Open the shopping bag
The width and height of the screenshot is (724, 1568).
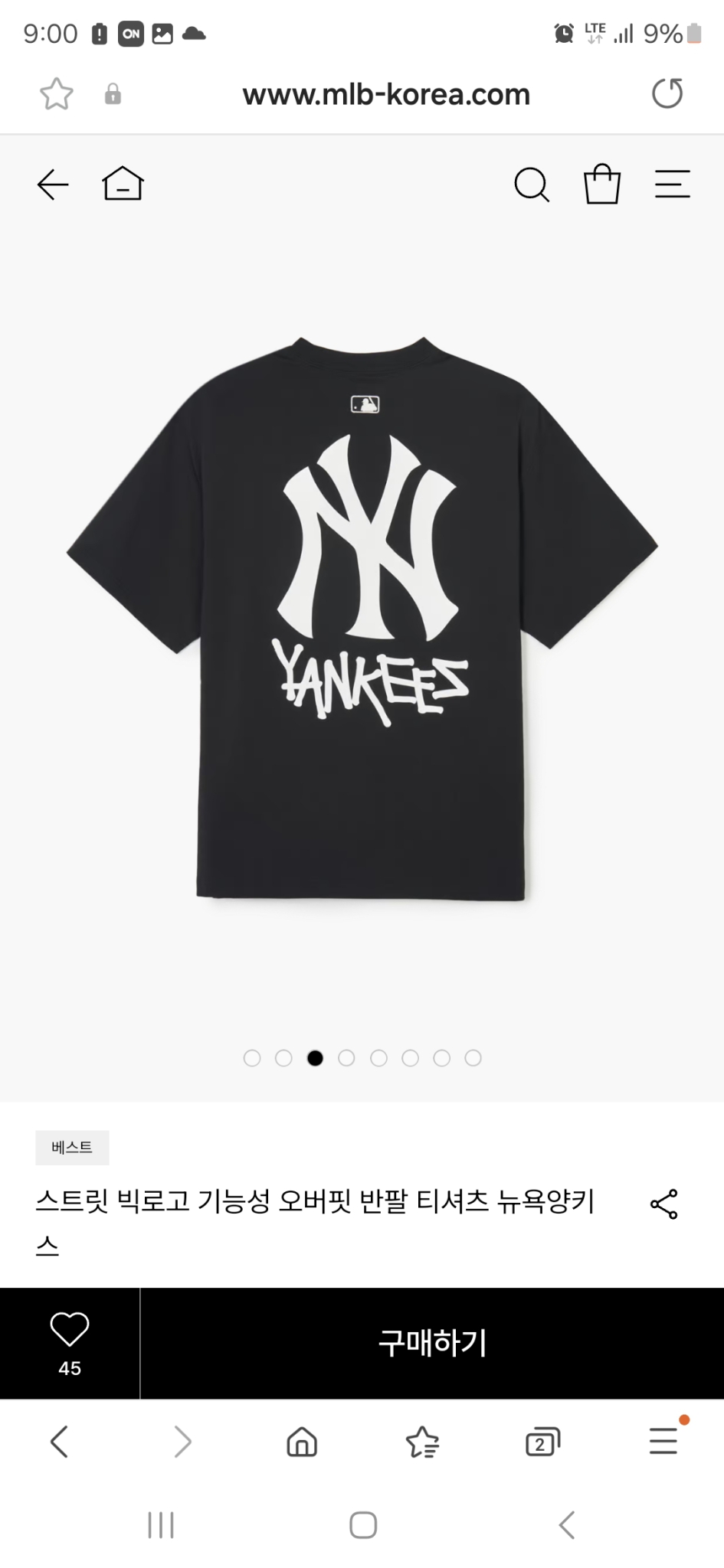coord(601,185)
